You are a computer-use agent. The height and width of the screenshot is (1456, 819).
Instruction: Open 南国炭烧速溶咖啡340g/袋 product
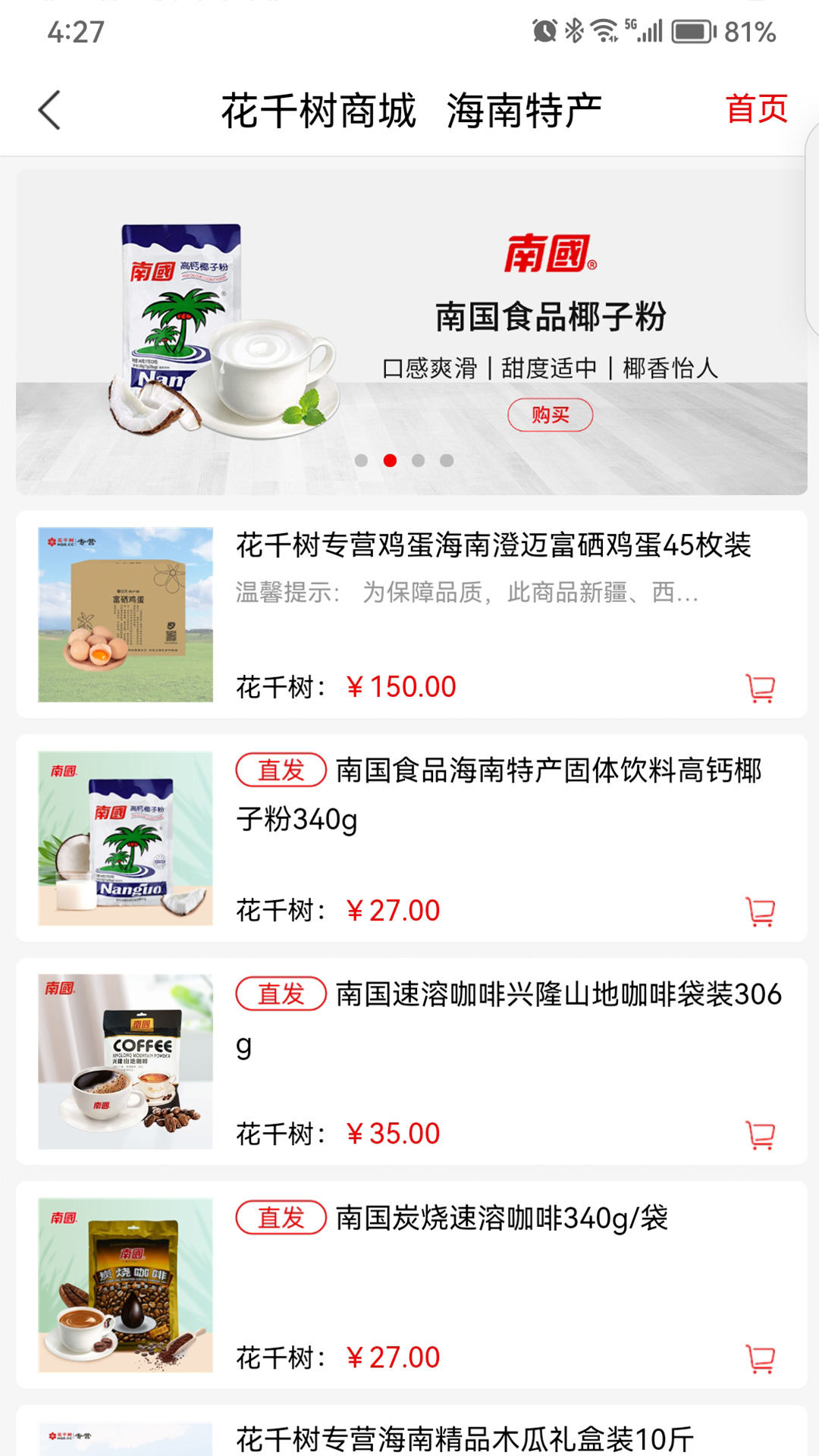click(x=500, y=1219)
